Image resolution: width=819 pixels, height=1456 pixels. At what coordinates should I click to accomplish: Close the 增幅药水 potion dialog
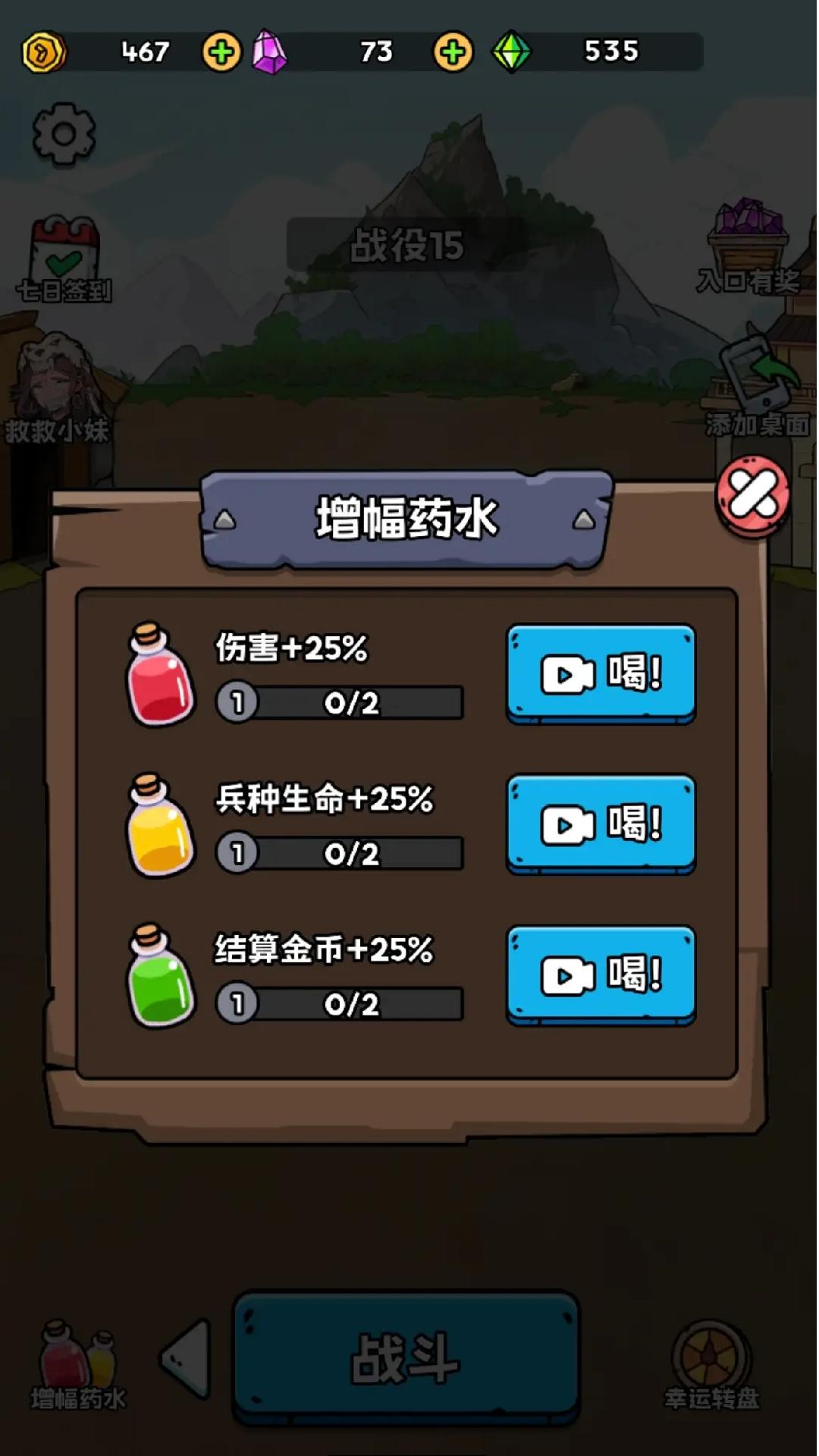click(753, 496)
